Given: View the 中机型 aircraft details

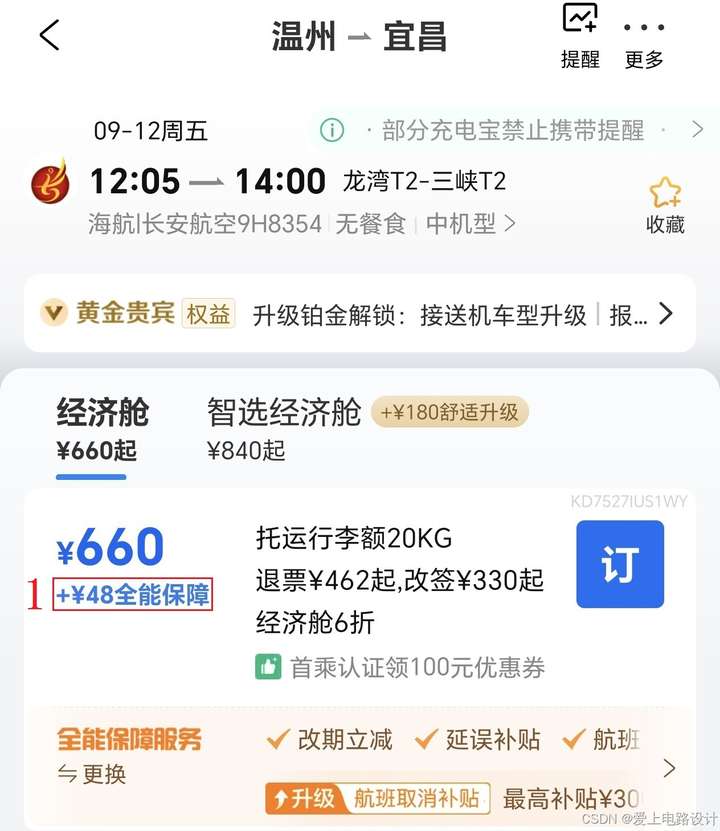Looking at the screenshot, I should pos(470,224).
